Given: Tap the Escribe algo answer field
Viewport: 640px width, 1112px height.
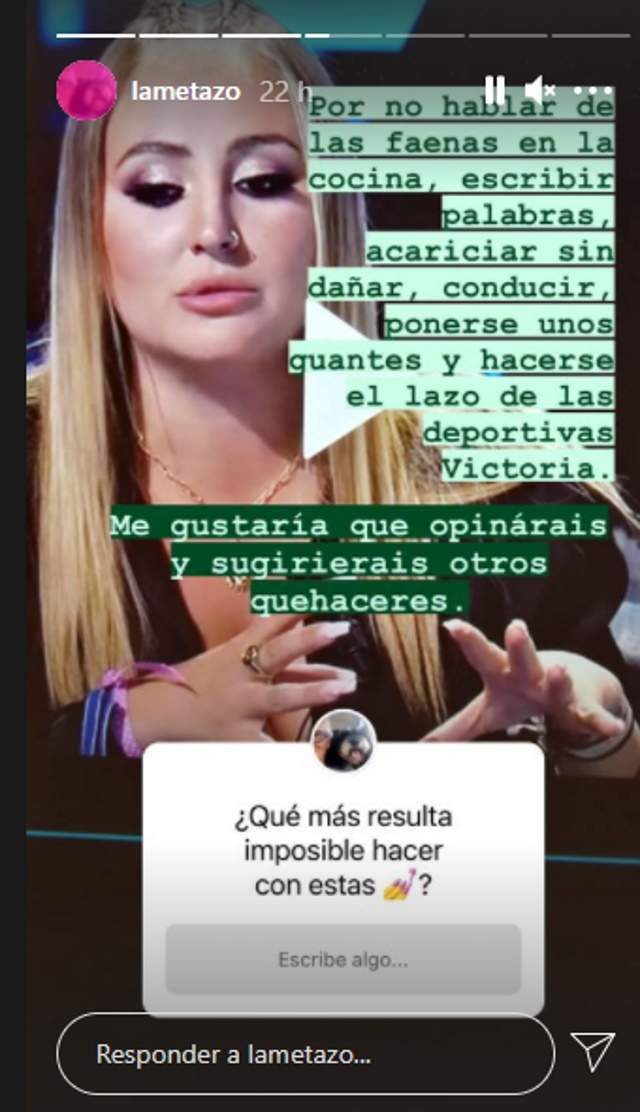Looking at the screenshot, I should pyautogui.click(x=343, y=960).
